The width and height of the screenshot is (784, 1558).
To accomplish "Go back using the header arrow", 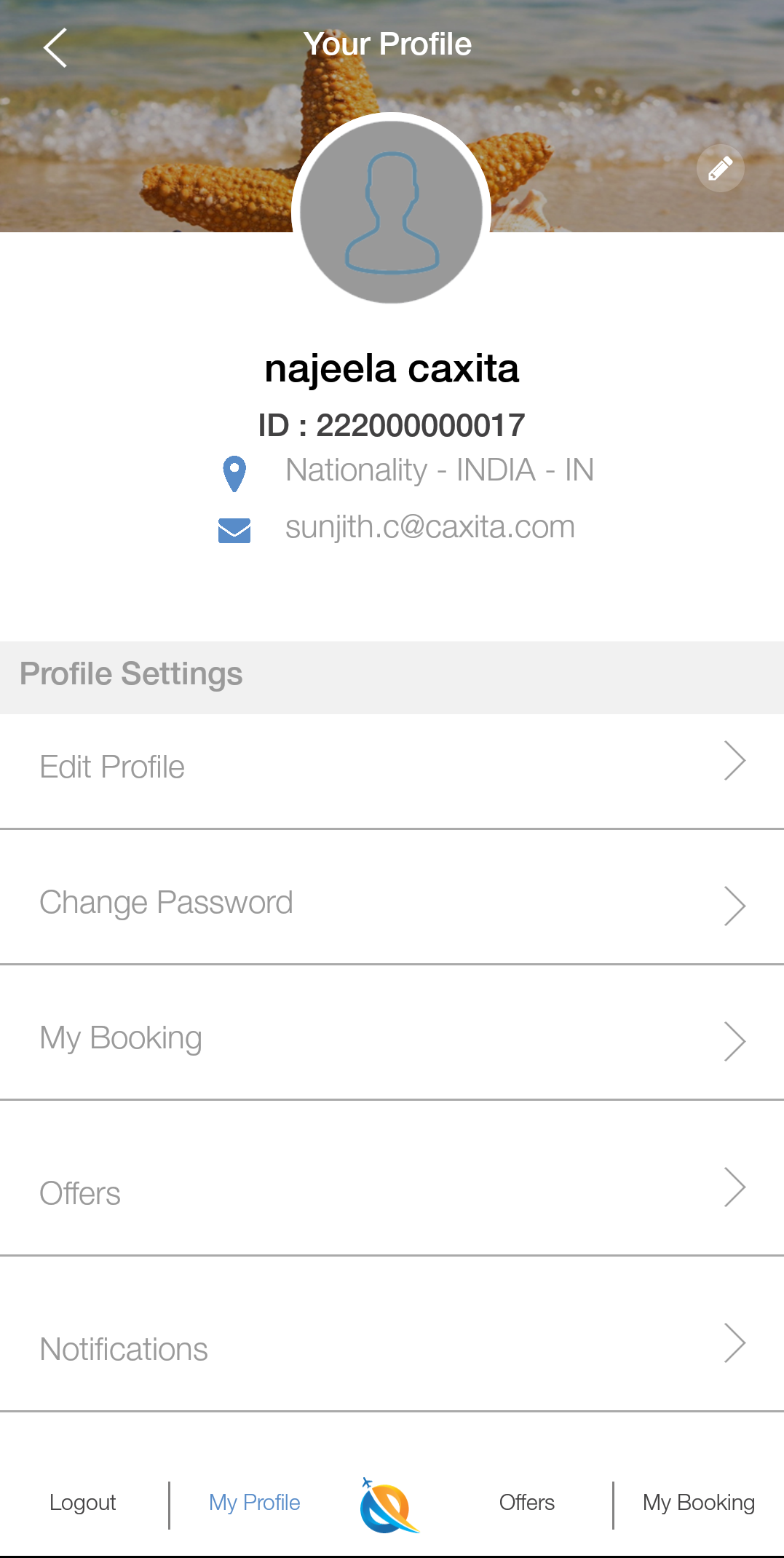I will pos(55,48).
